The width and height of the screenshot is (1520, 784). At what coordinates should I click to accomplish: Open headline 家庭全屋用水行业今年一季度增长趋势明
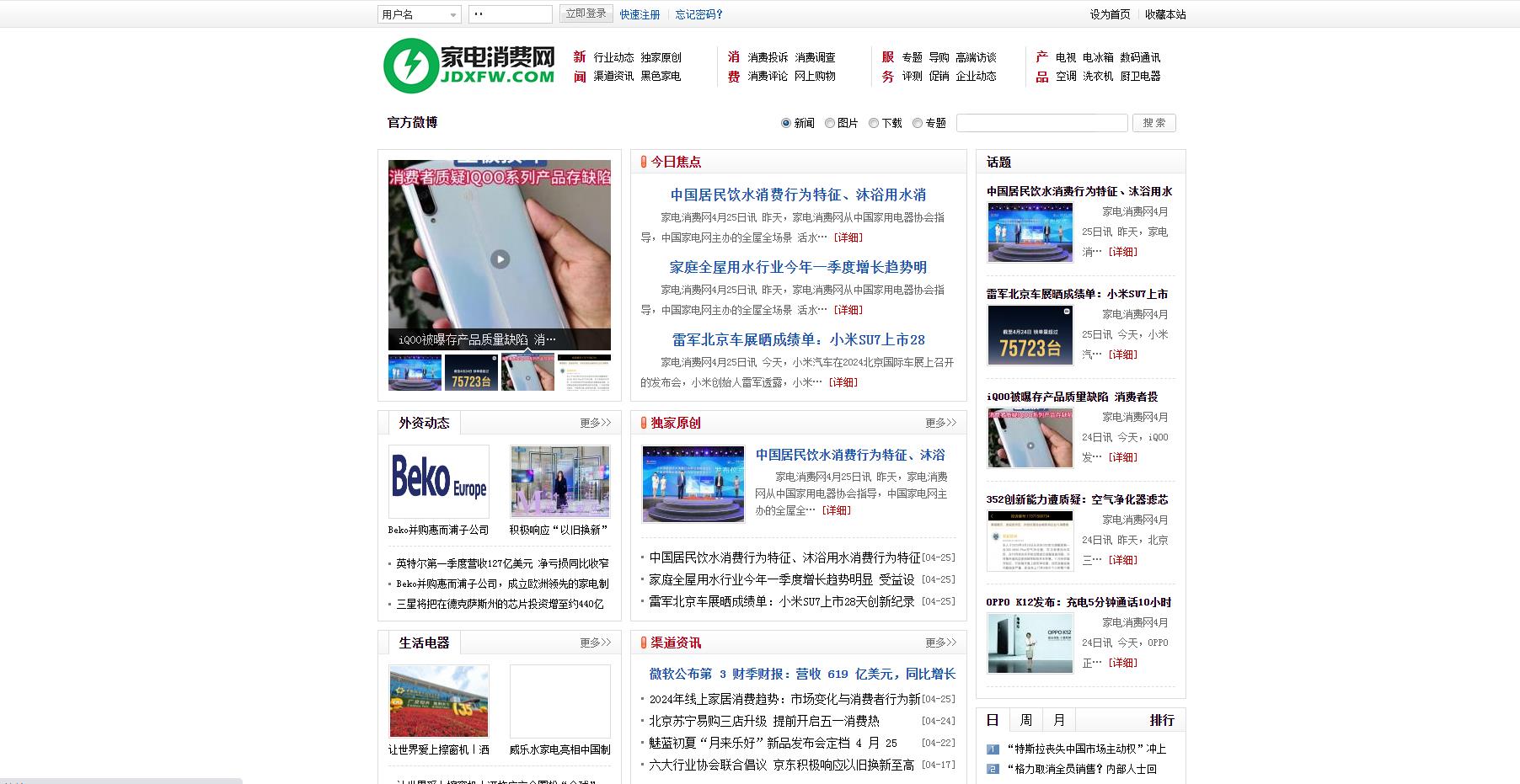(x=798, y=267)
